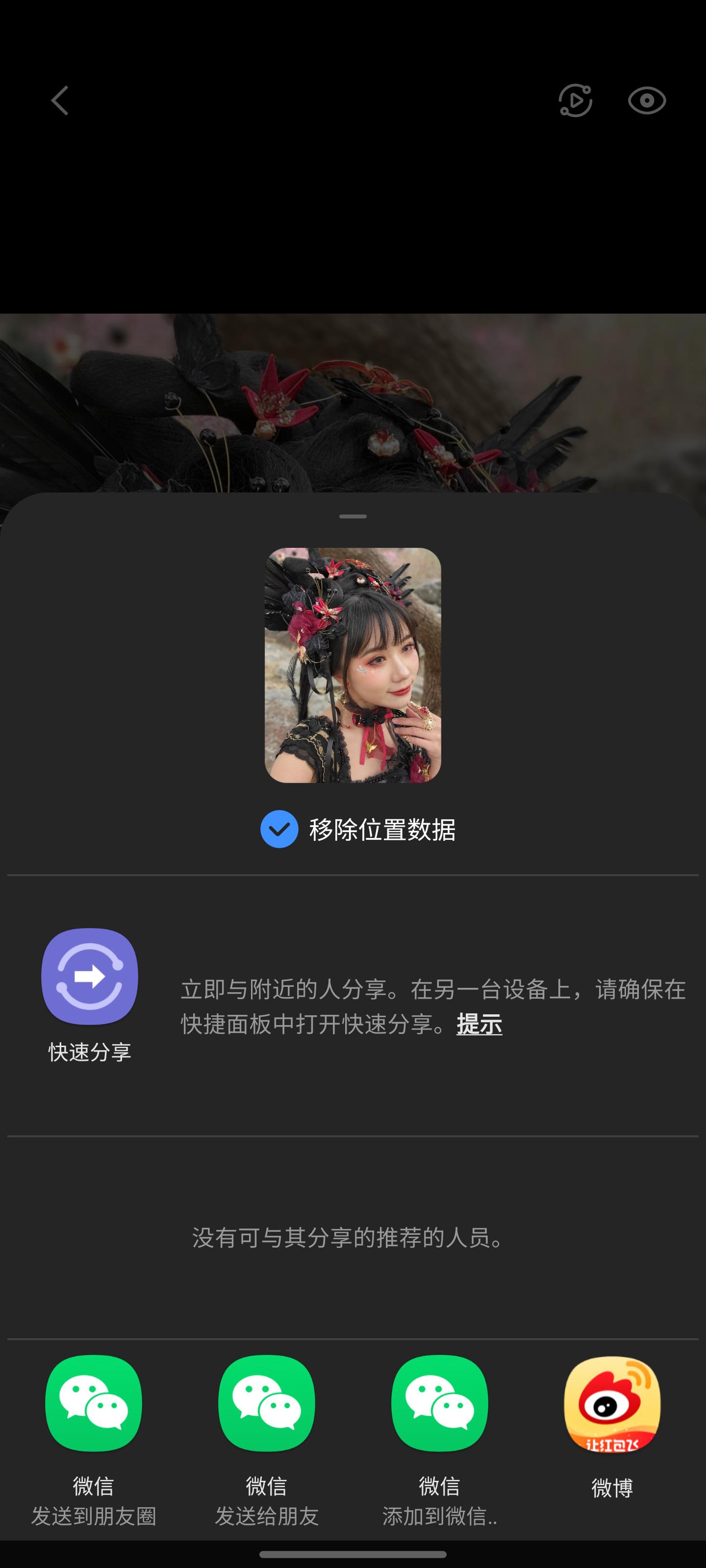The width and height of the screenshot is (706, 1568).
Task: Go back using the top-left arrow
Action: [x=60, y=100]
